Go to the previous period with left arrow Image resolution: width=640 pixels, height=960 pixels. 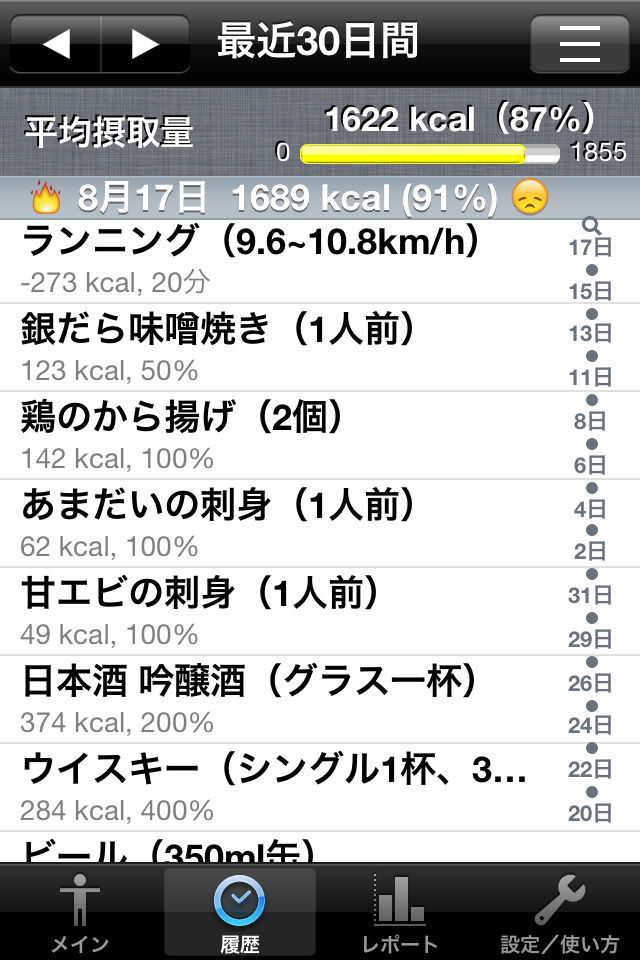pos(56,44)
